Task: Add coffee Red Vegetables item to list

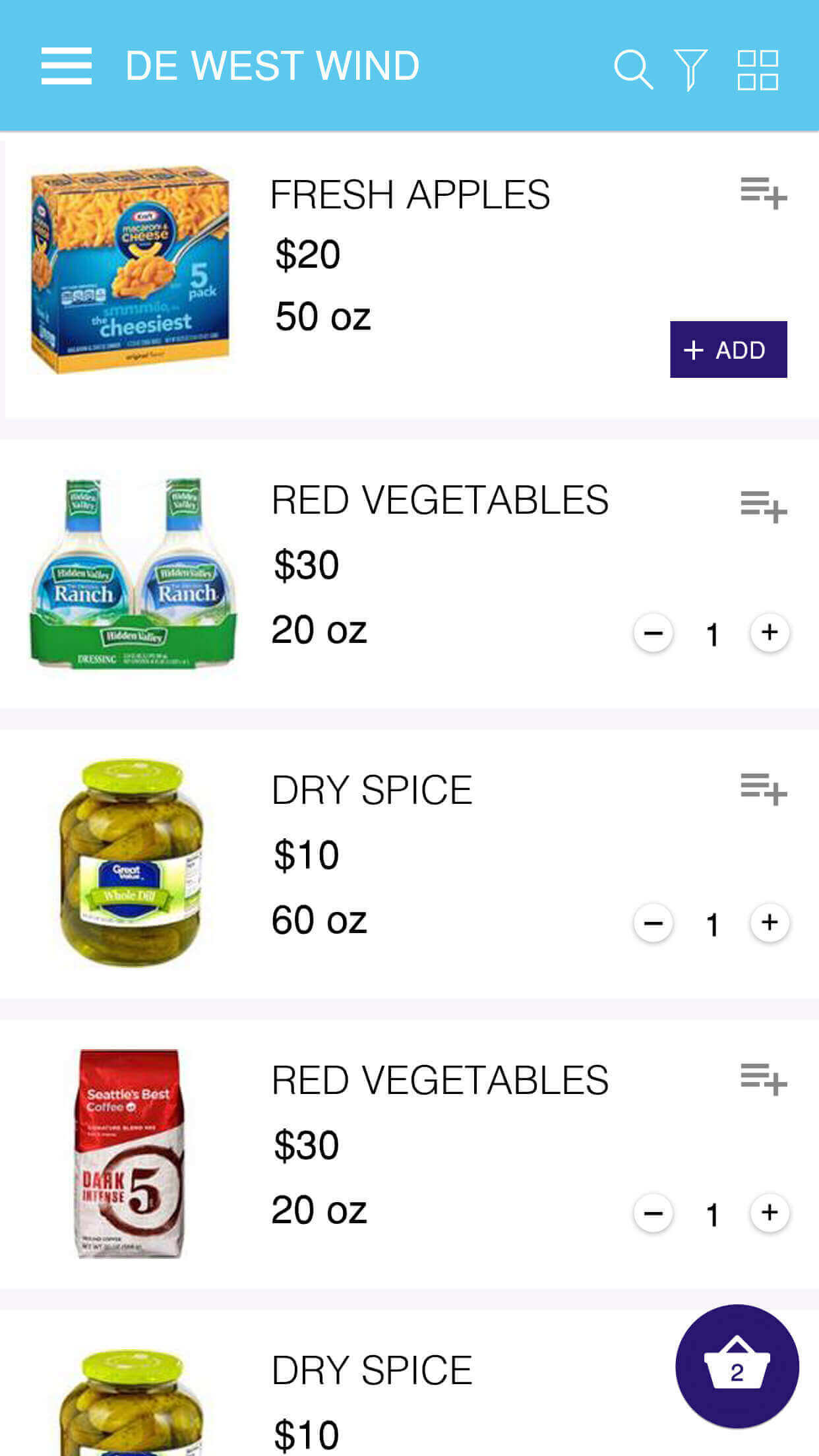Action: click(764, 1079)
